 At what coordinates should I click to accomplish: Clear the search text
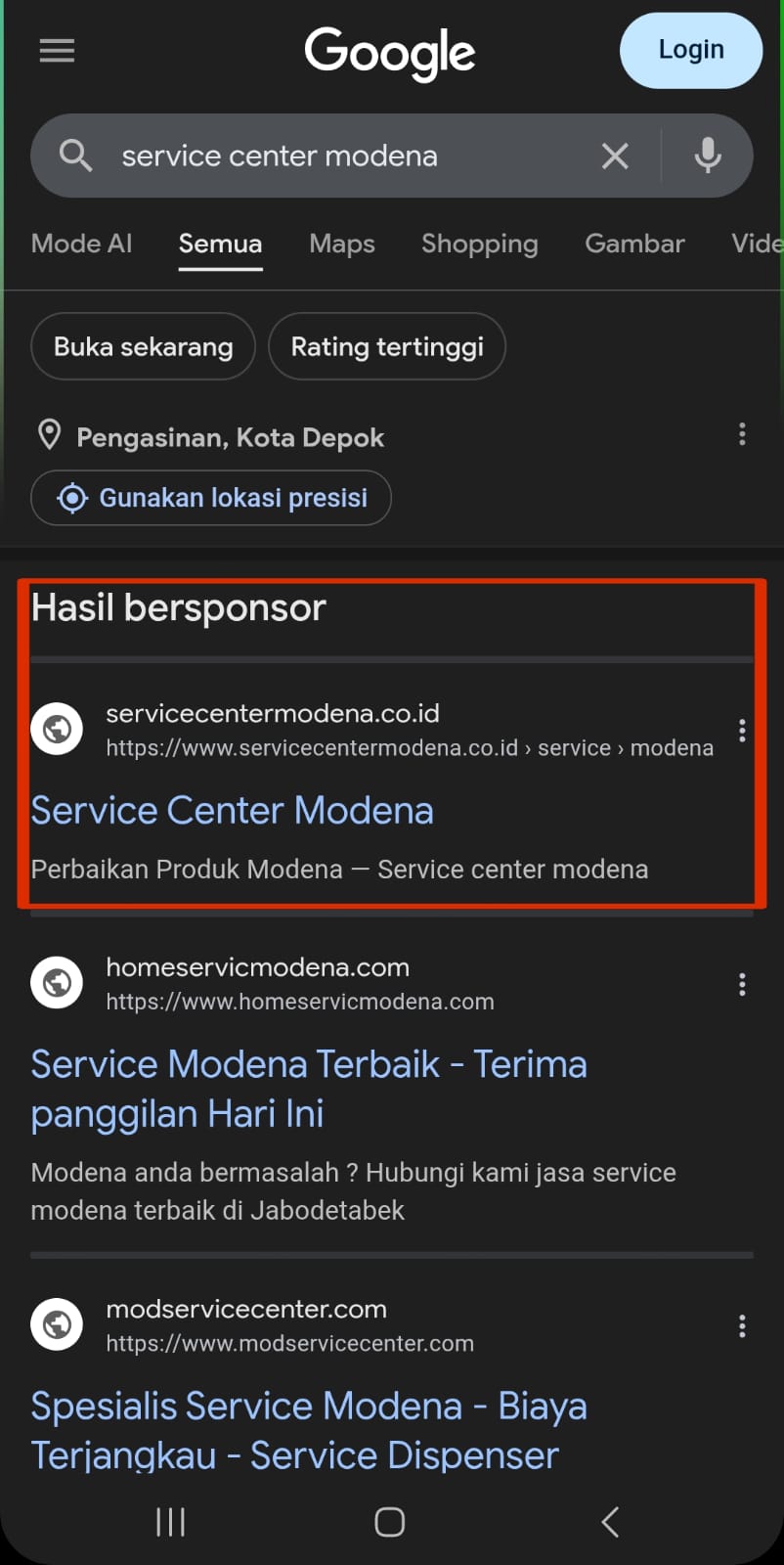tap(615, 156)
